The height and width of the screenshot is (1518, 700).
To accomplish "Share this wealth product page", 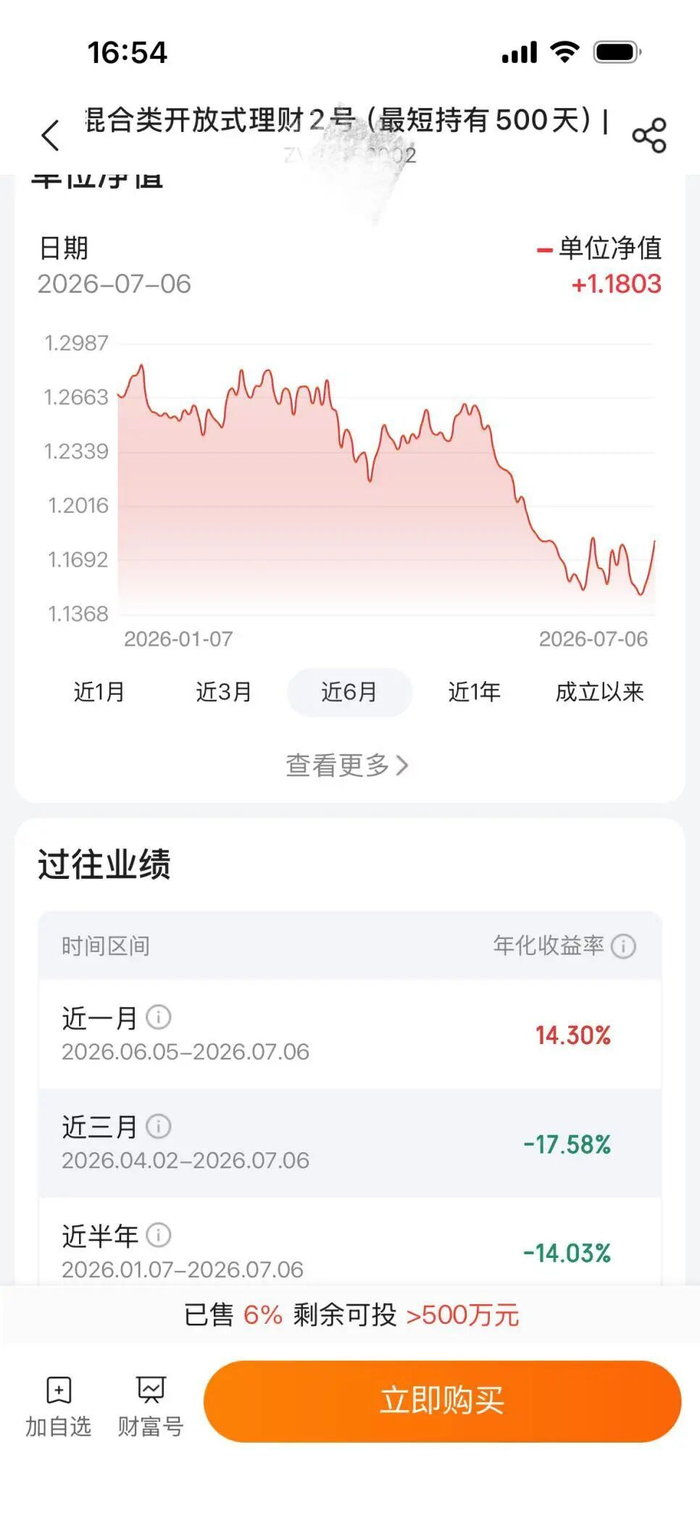I will [x=649, y=135].
